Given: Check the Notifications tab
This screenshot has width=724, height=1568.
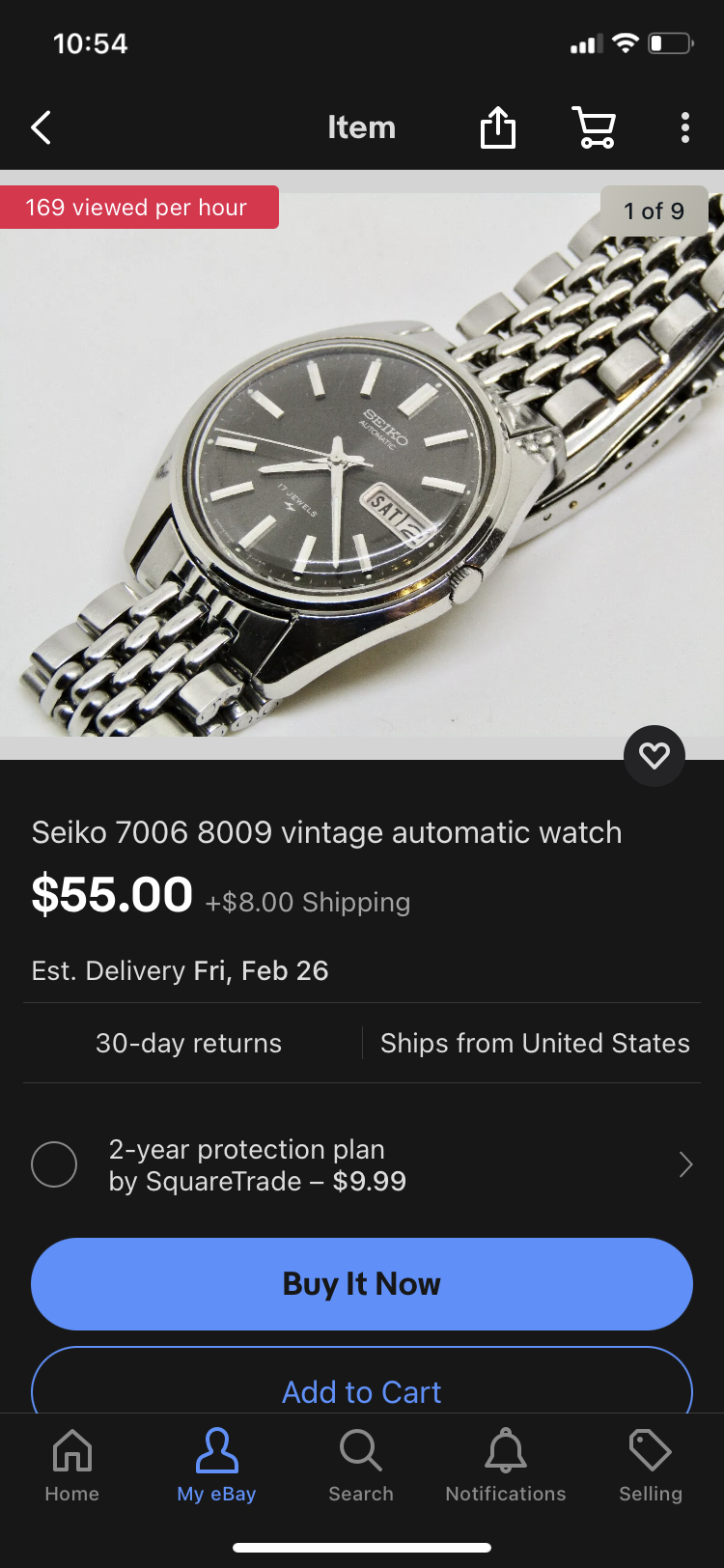Looking at the screenshot, I should click(x=506, y=1466).
